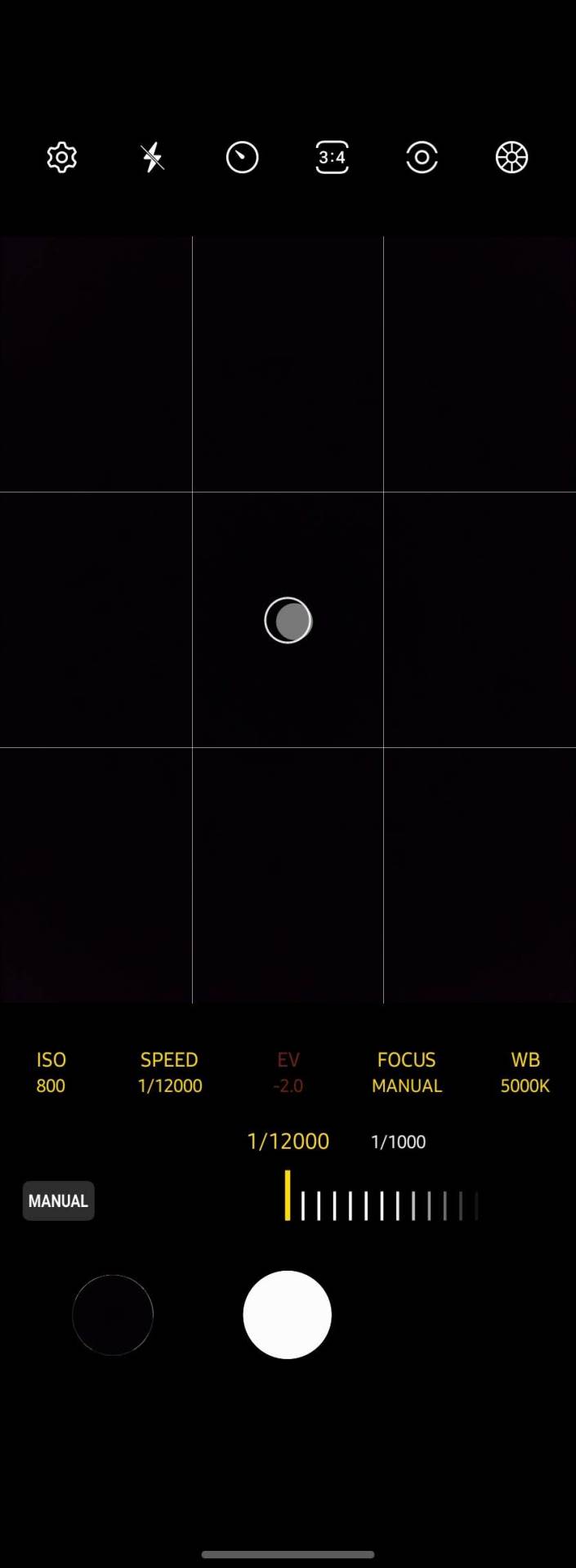
Task: Open the filters and effects icon
Action: 512,158
